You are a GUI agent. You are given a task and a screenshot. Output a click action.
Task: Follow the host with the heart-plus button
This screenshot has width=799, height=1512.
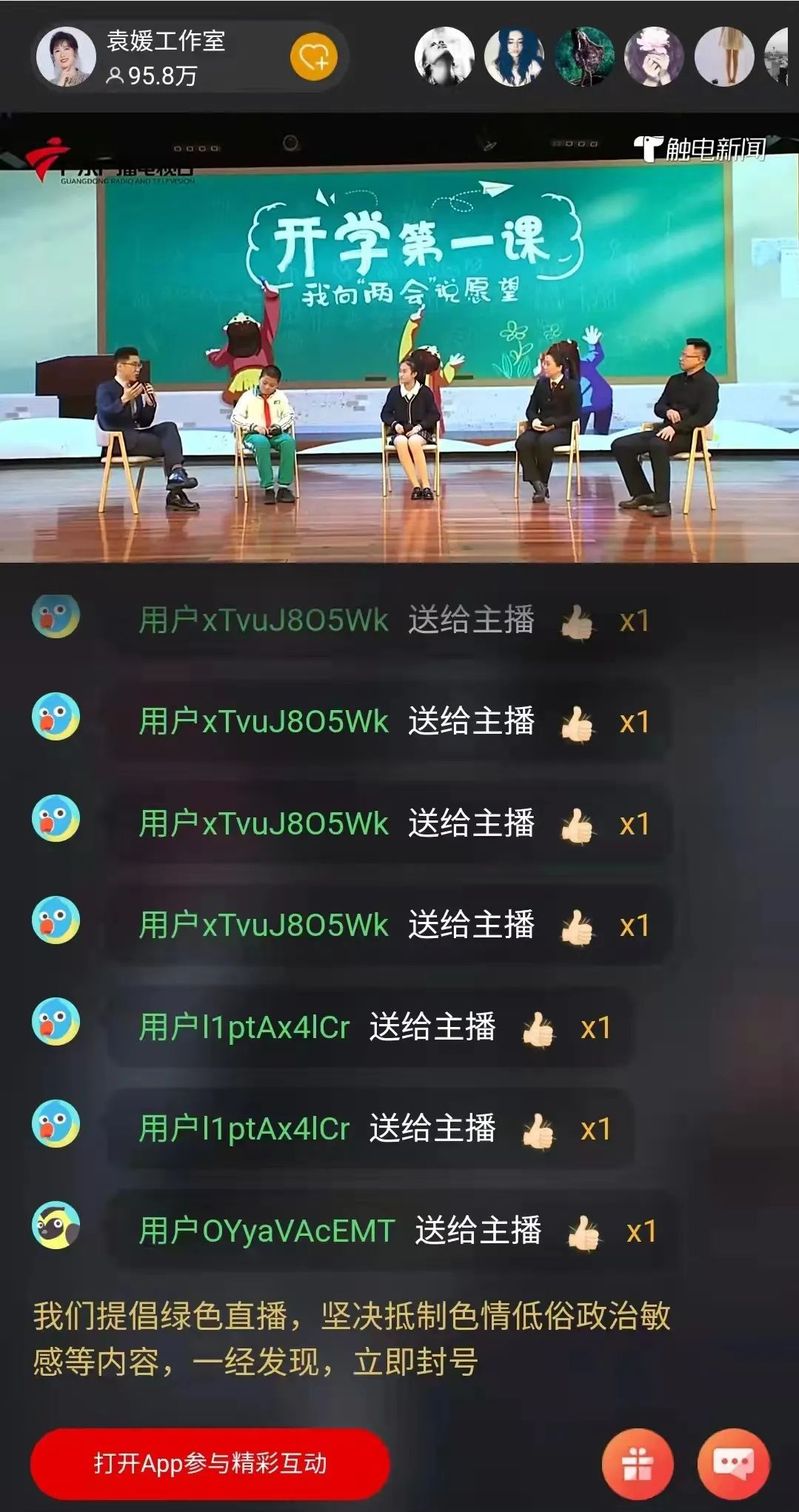tap(313, 57)
